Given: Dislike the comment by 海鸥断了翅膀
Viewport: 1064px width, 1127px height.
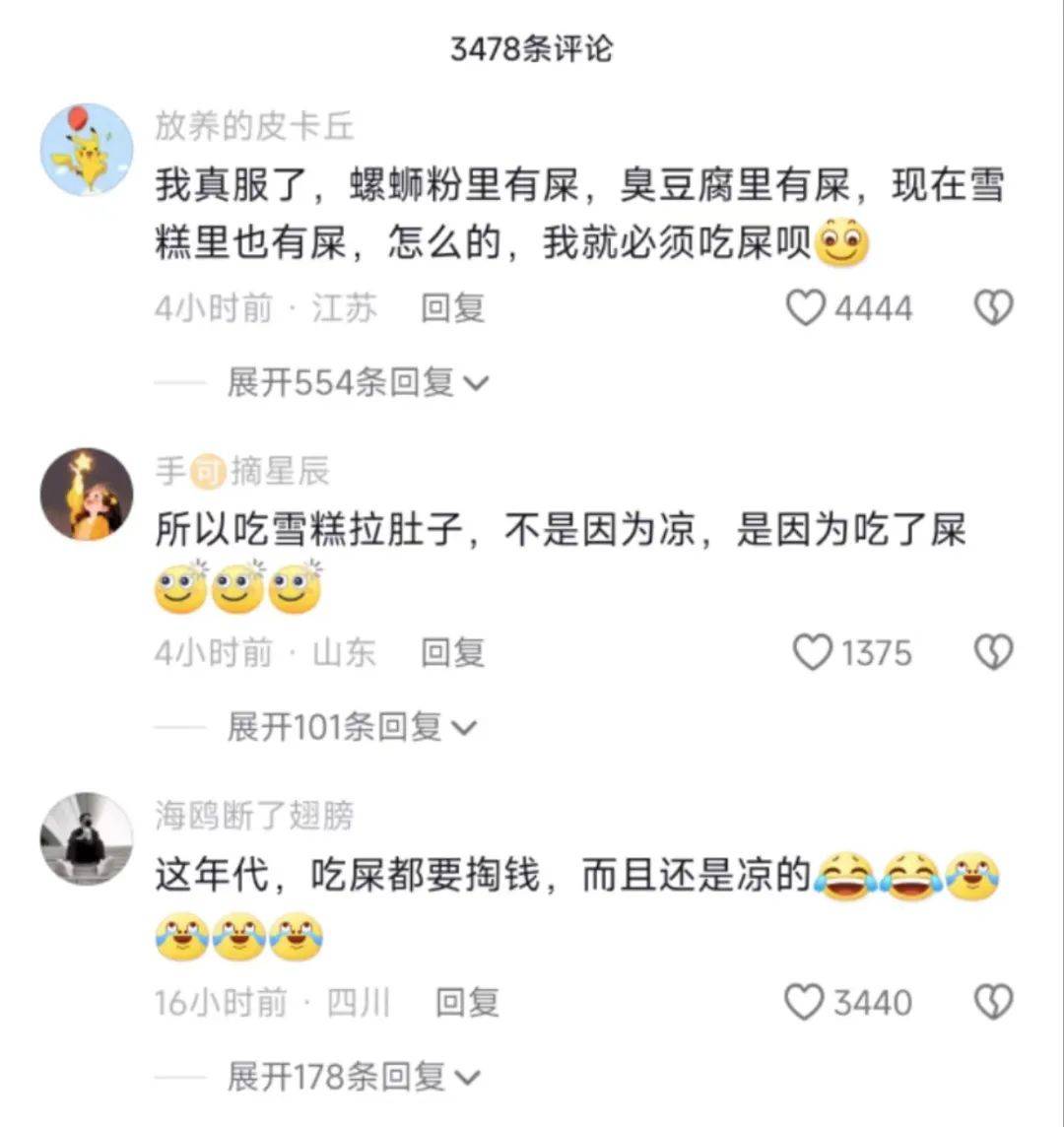Looking at the screenshot, I should [993, 1003].
